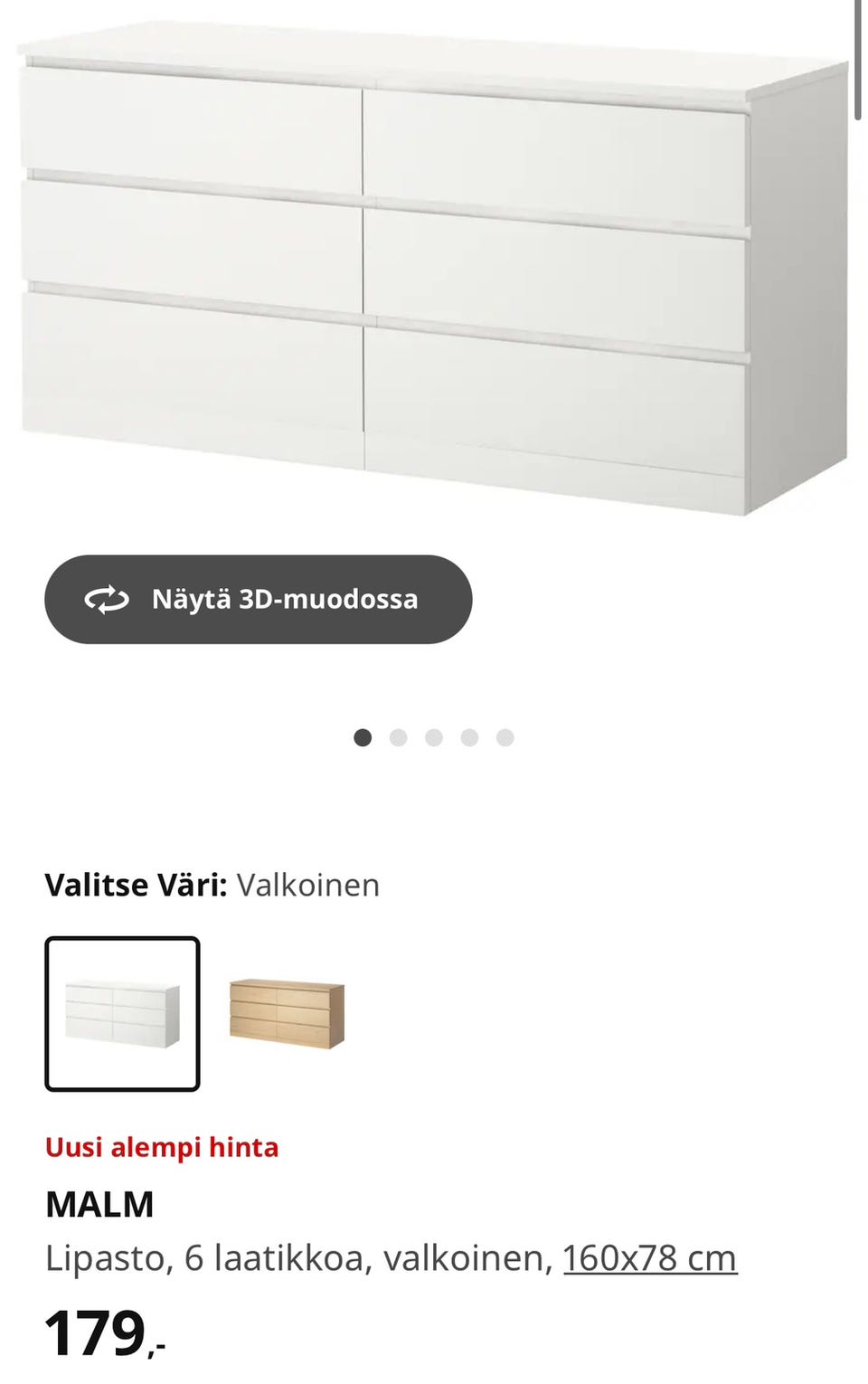
Task: Tap the Näytä 3D-muodossa label text
Action: point(285,597)
